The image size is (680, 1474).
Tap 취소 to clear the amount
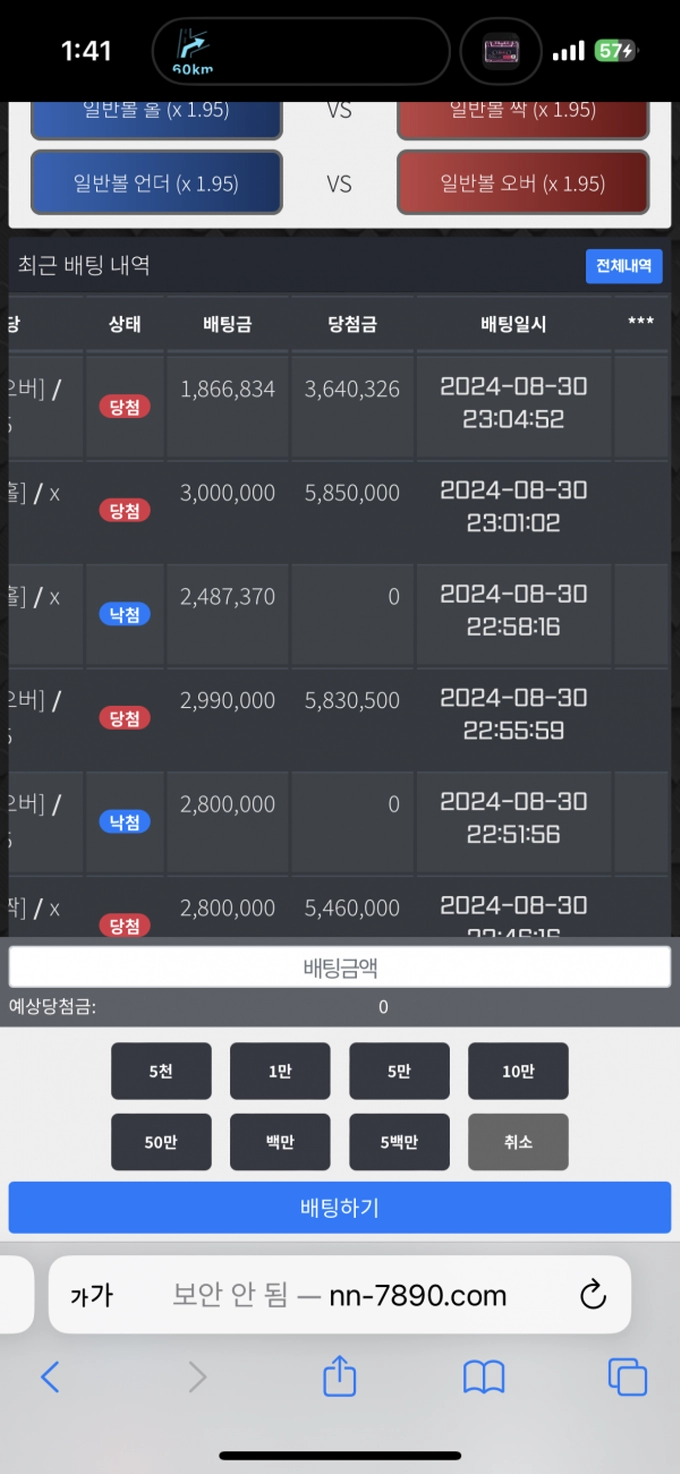[x=518, y=1142]
